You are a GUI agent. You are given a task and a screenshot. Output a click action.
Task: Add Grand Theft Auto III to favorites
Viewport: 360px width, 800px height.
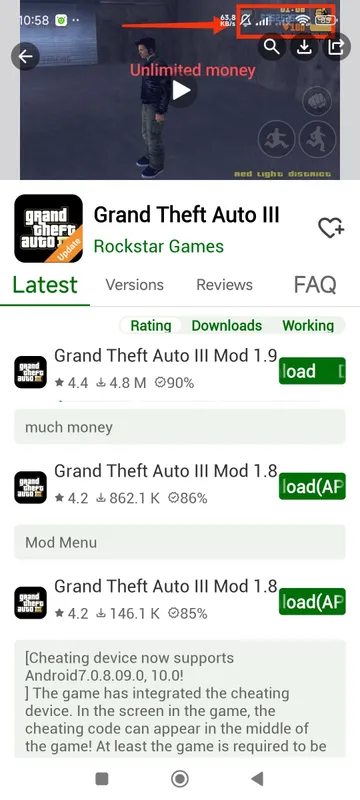point(331,228)
